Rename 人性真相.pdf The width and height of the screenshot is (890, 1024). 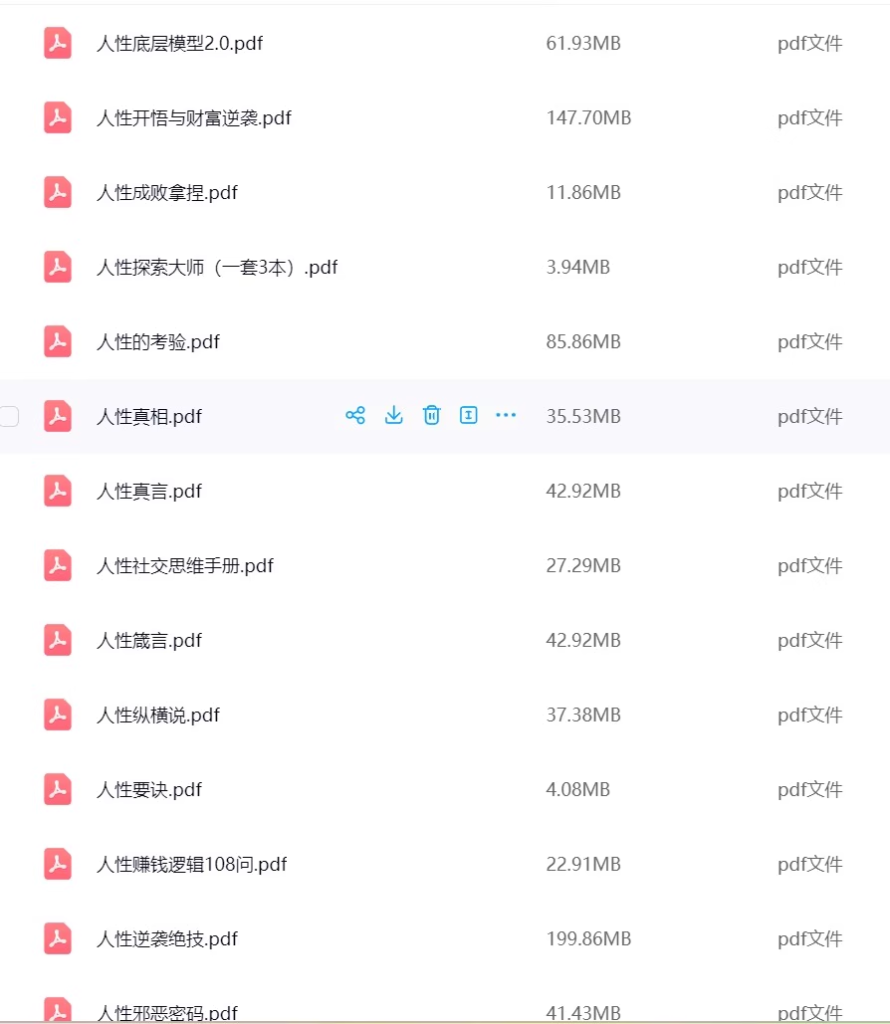tap(468, 416)
